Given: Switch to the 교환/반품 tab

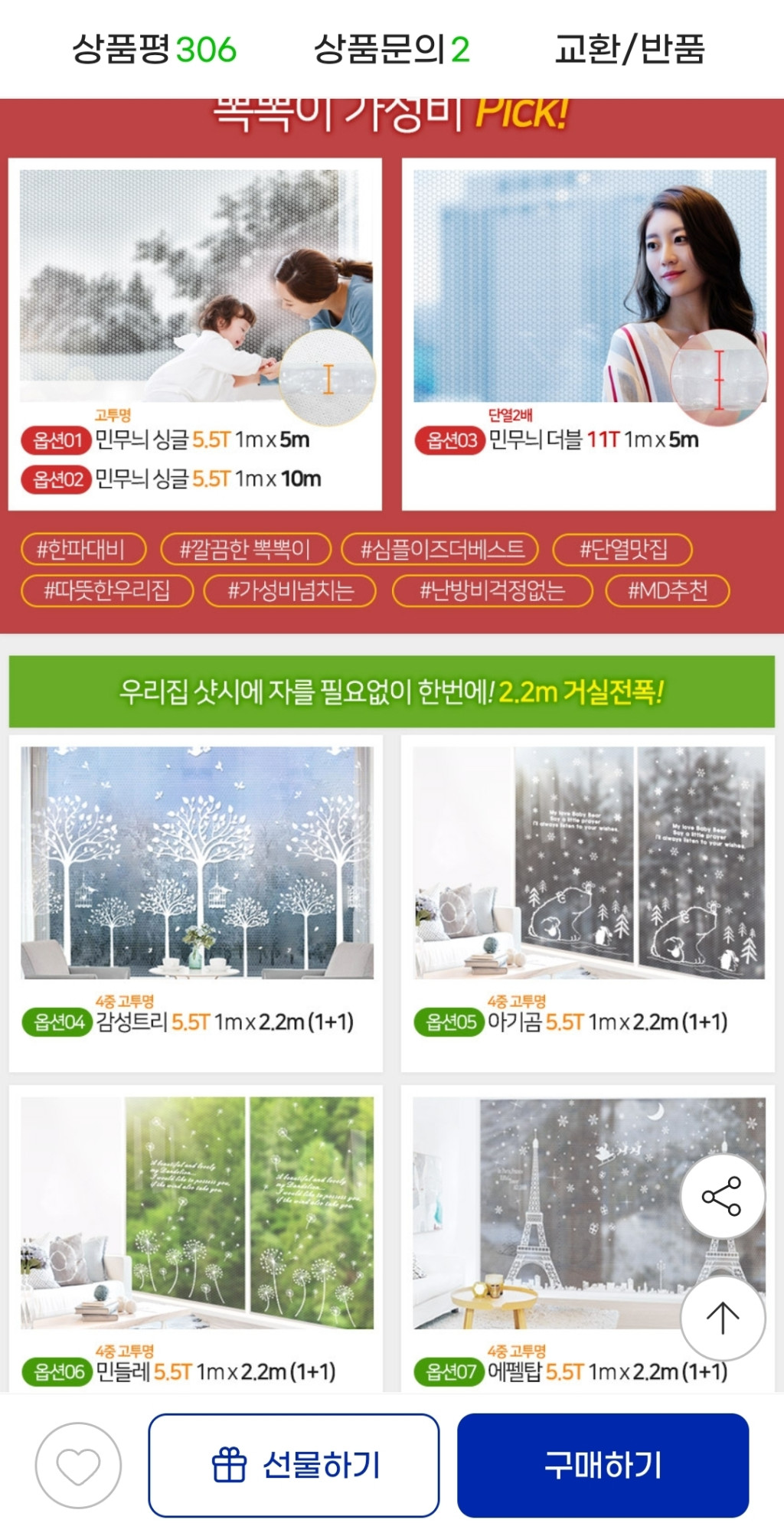Looking at the screenshot, I should (x=629, y=50).
